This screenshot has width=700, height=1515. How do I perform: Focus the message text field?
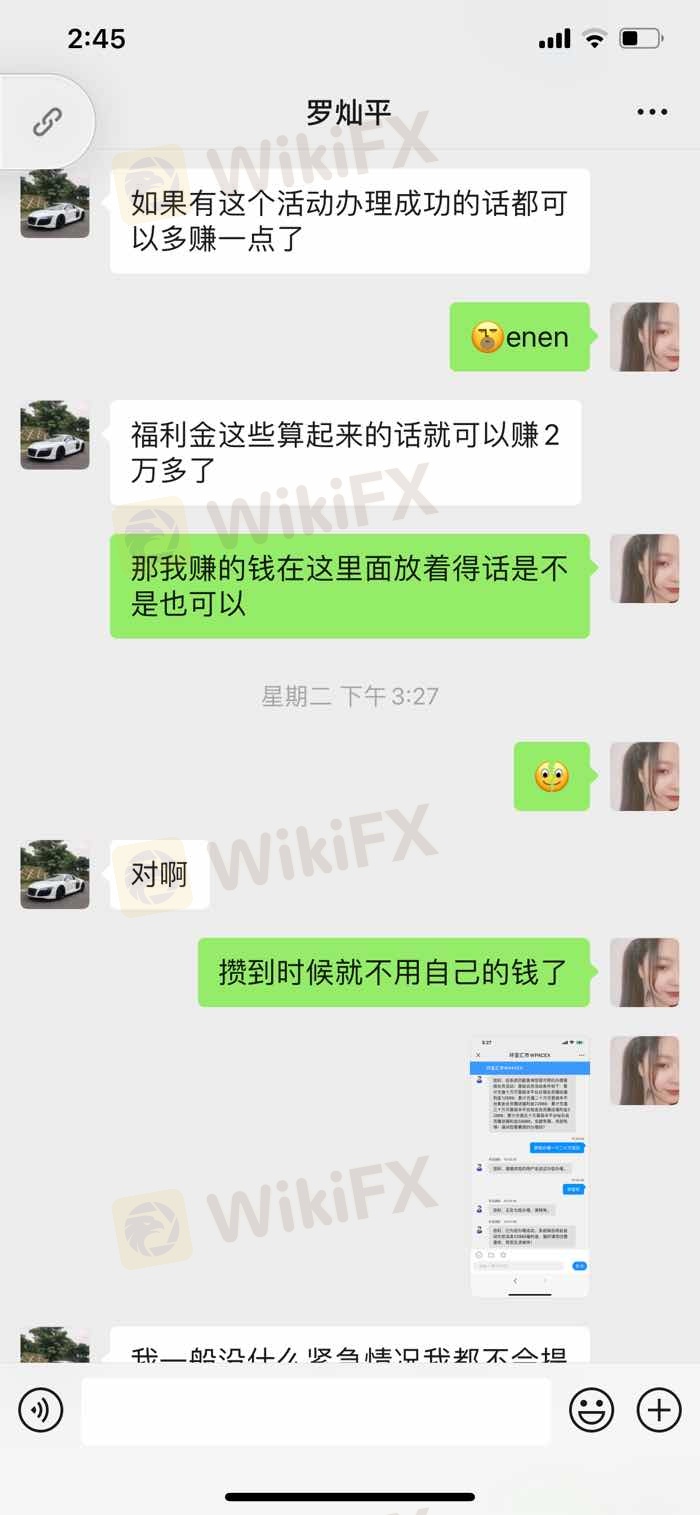point(316,1411)
